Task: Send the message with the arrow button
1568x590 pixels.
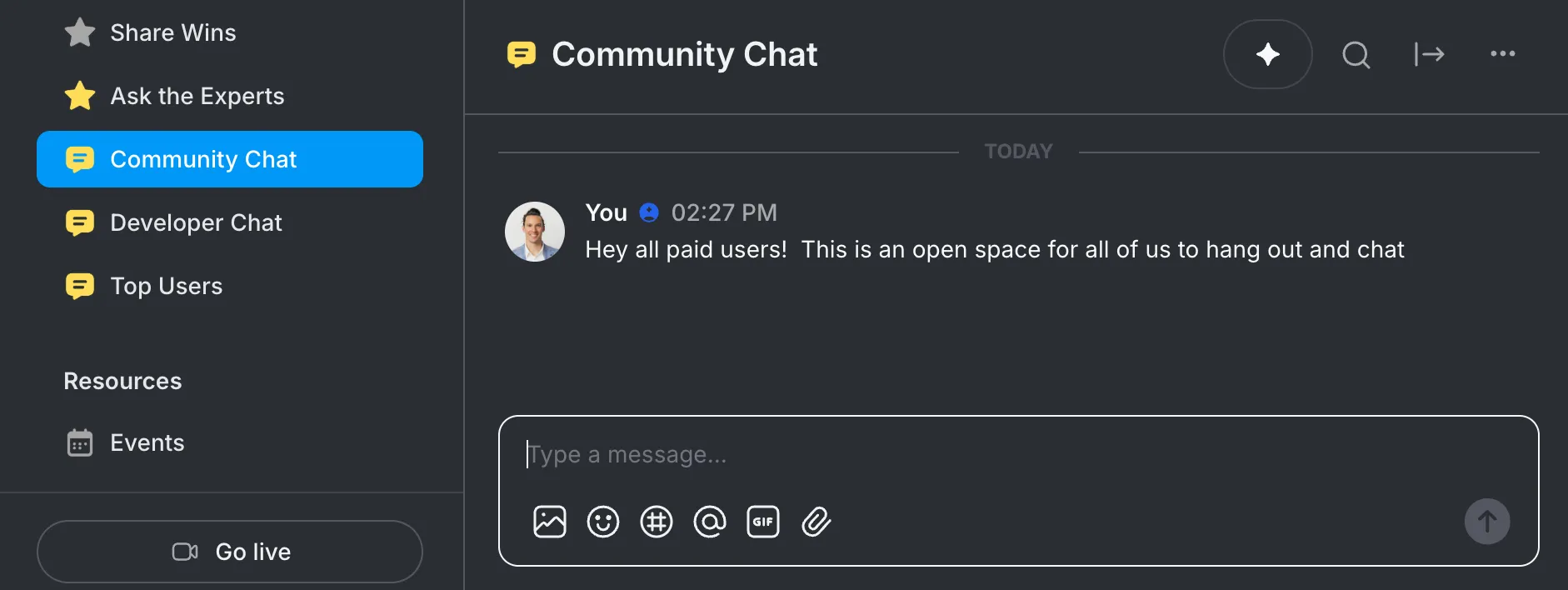Action: 1487,522
